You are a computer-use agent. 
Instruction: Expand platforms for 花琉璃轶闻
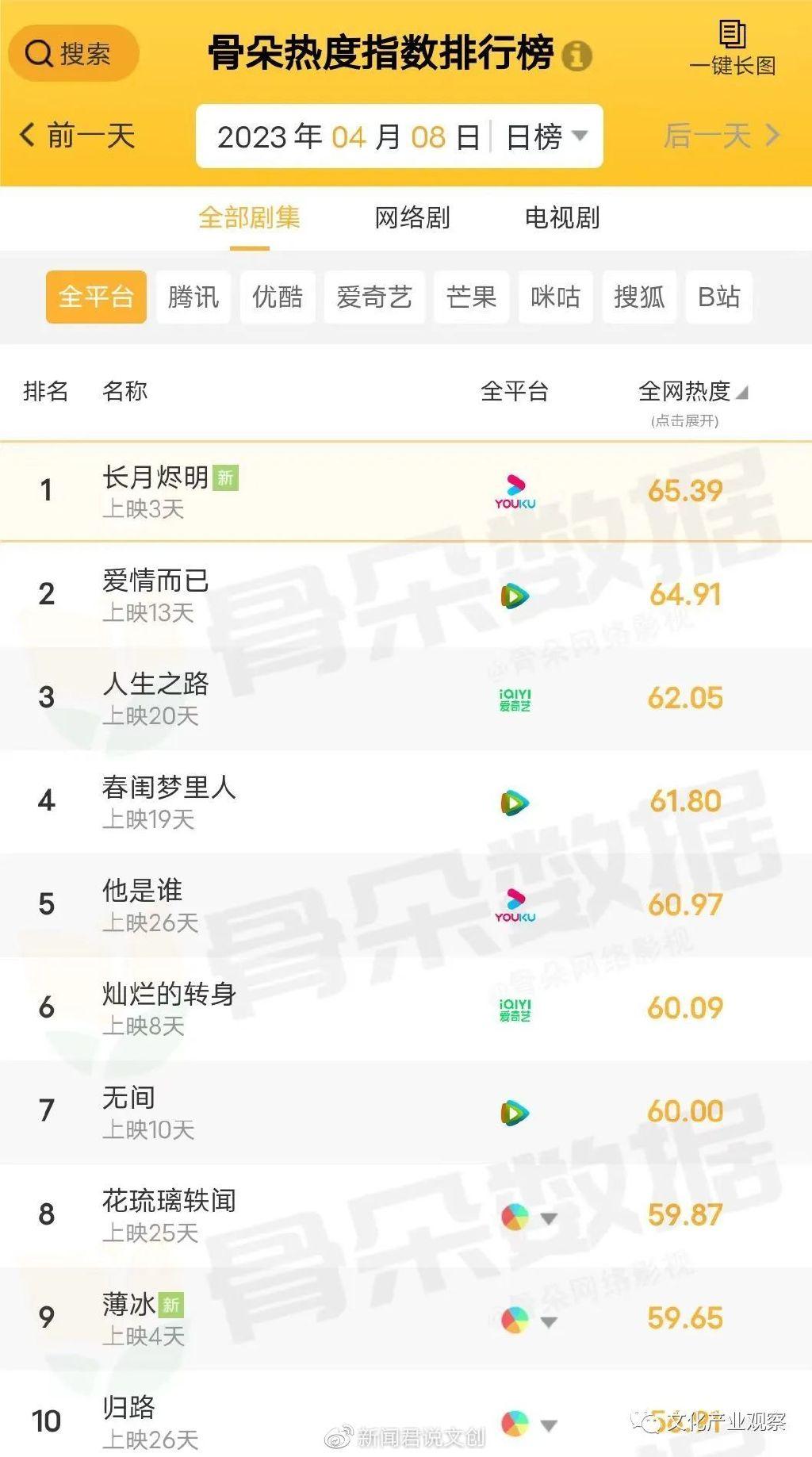point(549,1218)
